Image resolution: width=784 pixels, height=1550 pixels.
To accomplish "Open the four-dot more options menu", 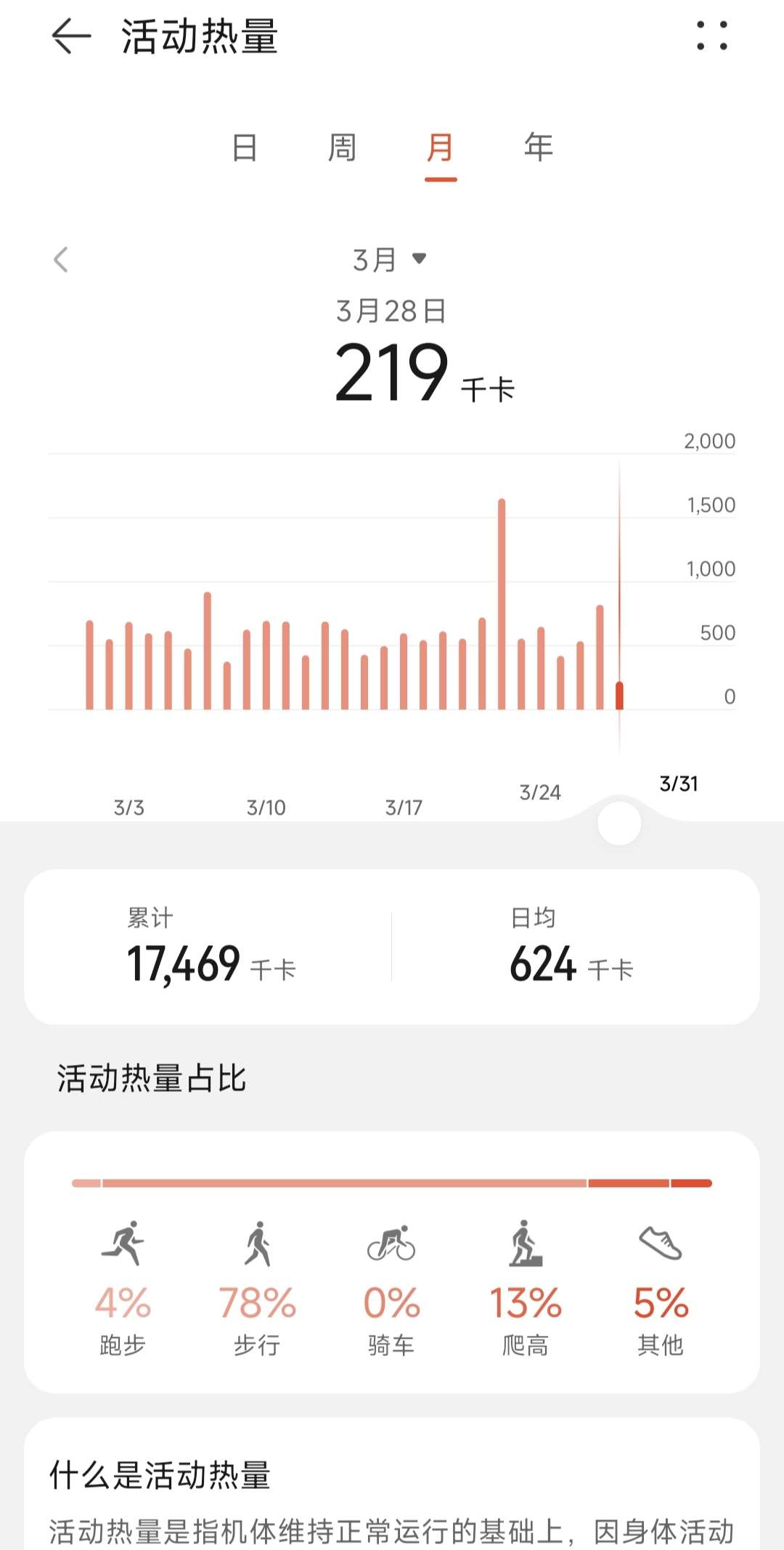I will tap(711, 36).
